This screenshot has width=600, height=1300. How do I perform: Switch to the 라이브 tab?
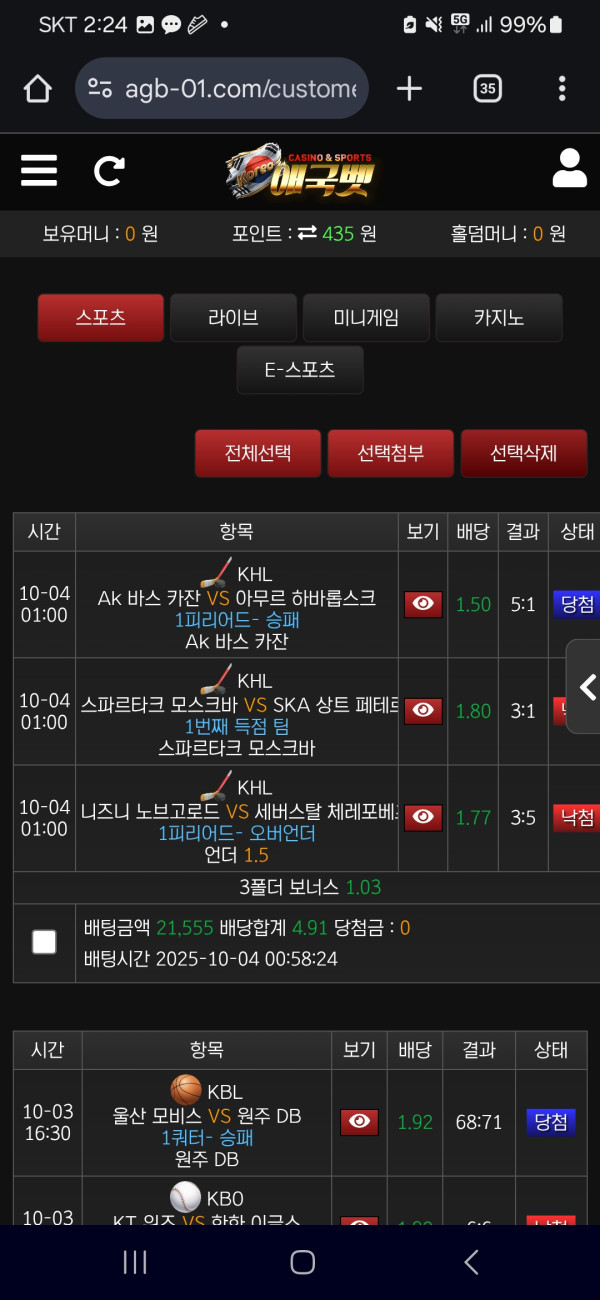pyautogui.click(x=233, y=318)
